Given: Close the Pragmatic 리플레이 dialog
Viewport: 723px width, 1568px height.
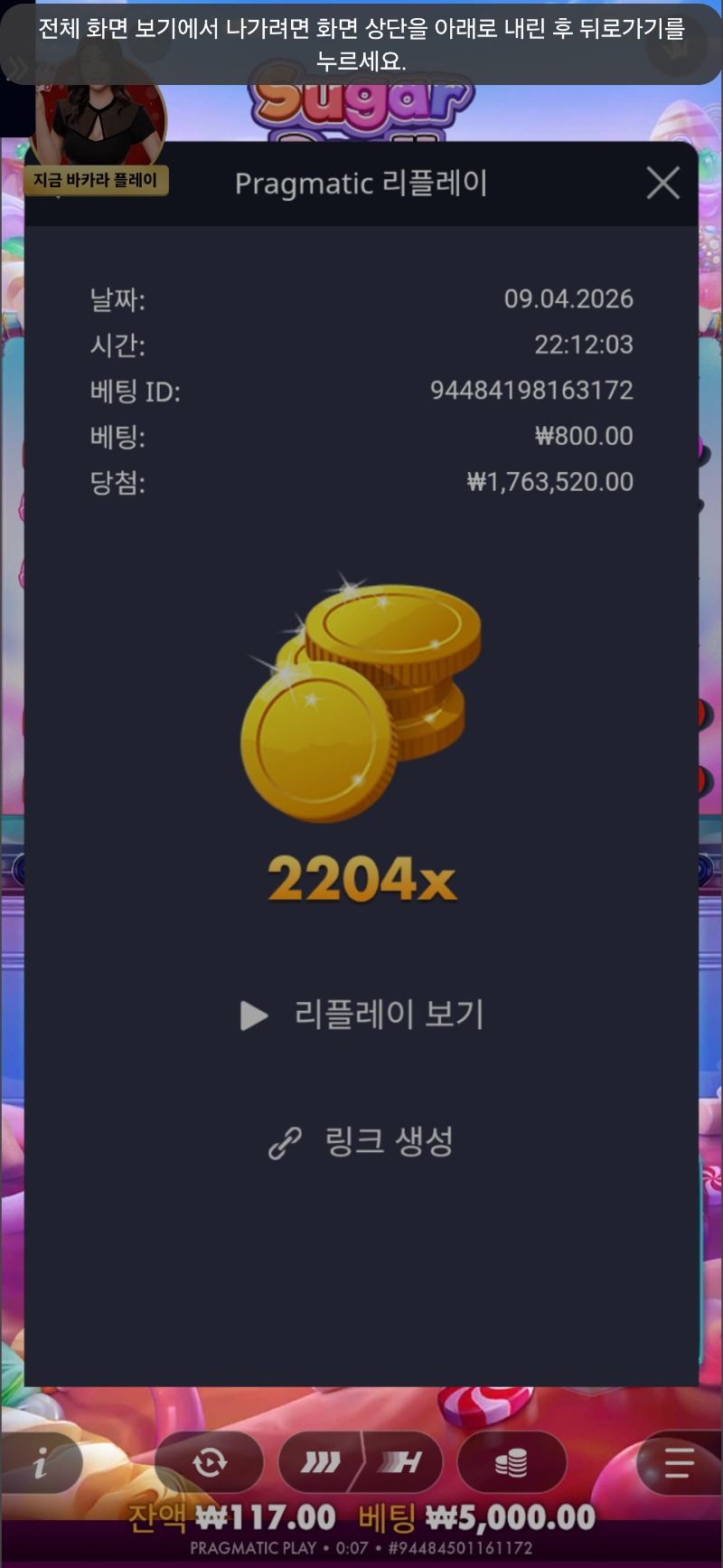Looking at the screenshot, I should [662, 184].
